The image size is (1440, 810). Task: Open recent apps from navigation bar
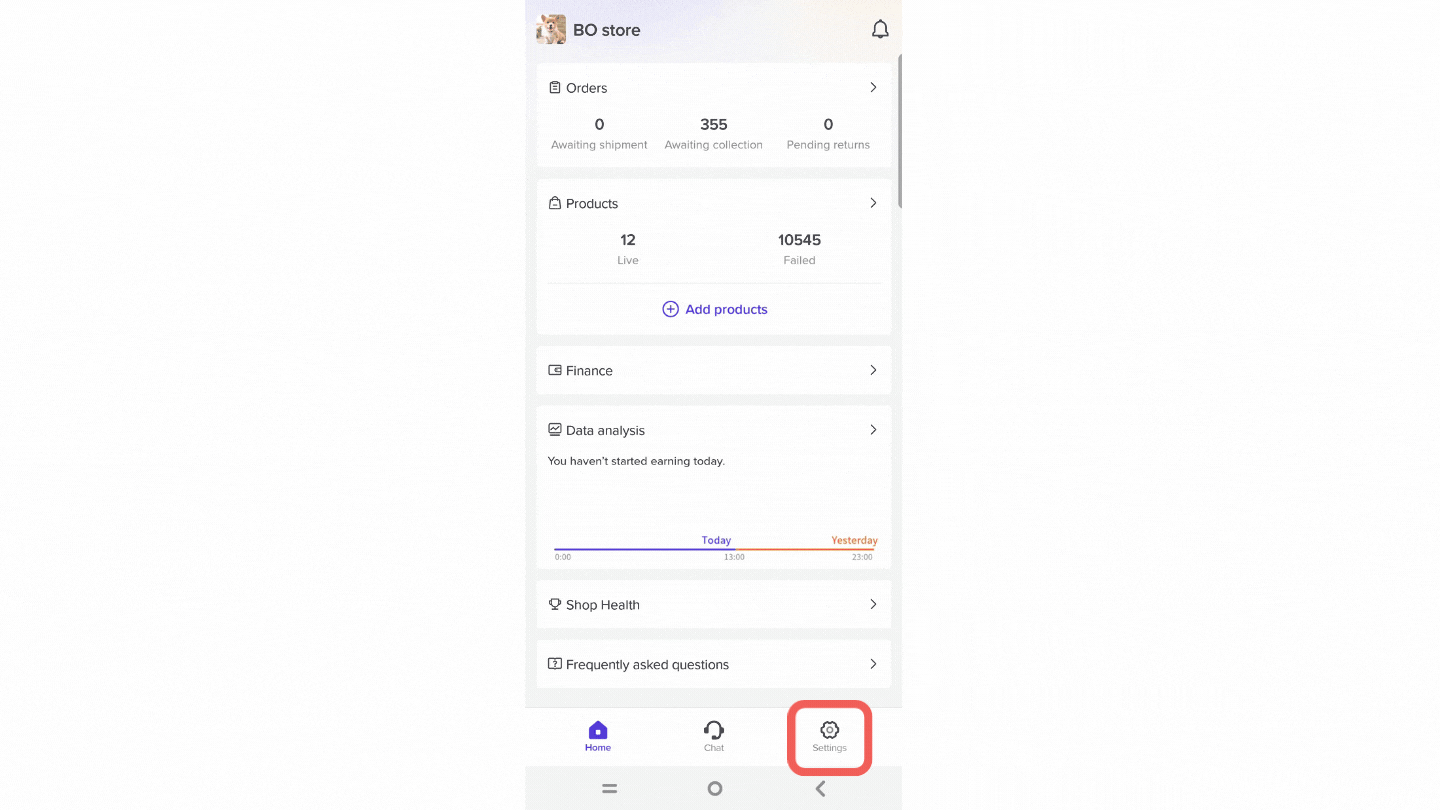[609, 788]
